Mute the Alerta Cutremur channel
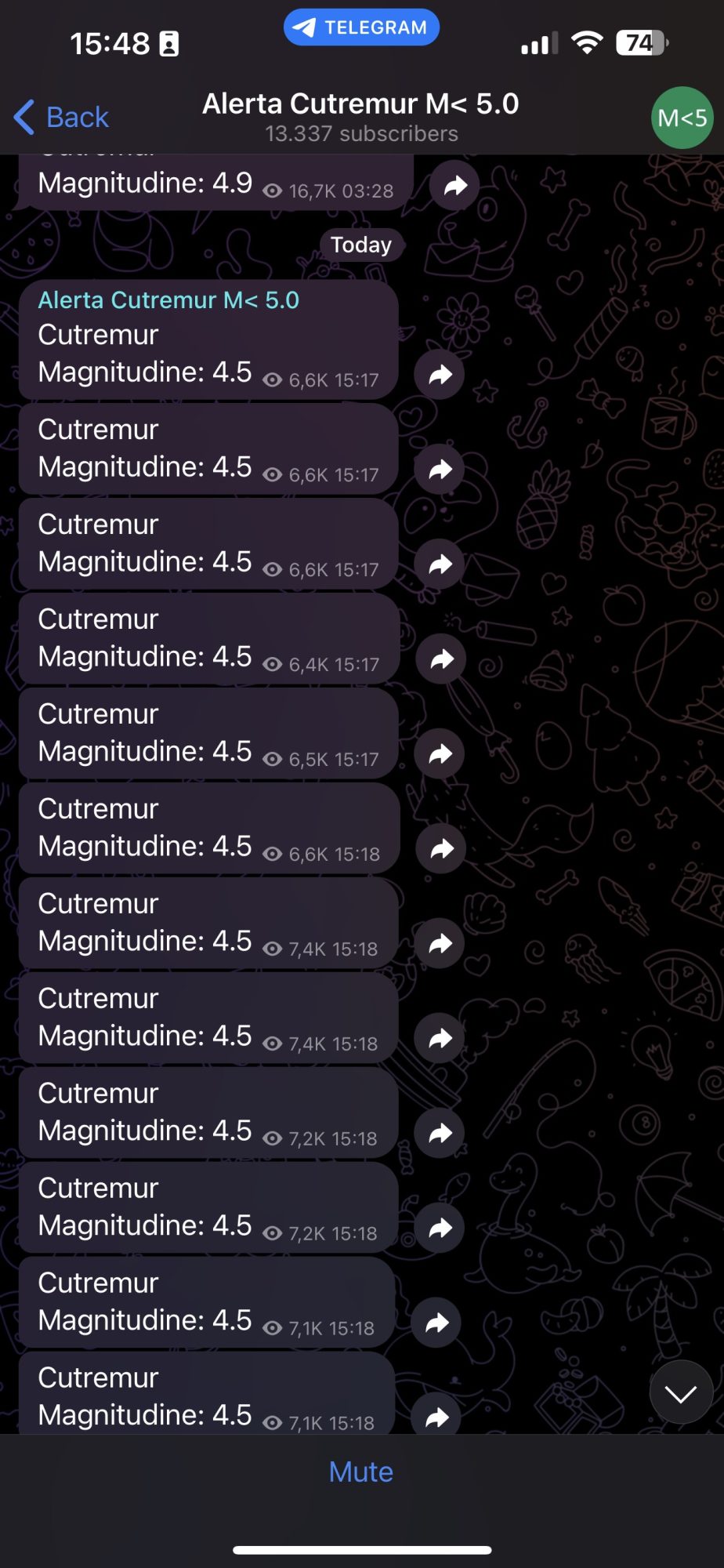The image size is (724, 1568). (360, 1472)
